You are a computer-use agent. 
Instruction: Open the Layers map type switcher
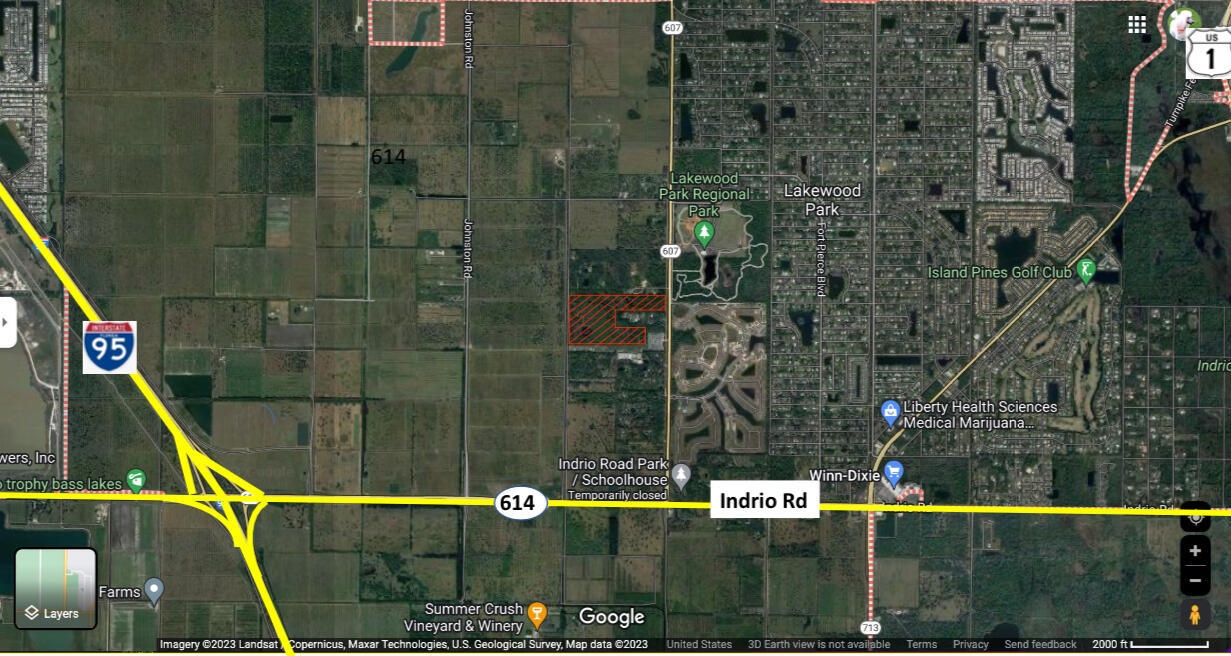[55, 589]
